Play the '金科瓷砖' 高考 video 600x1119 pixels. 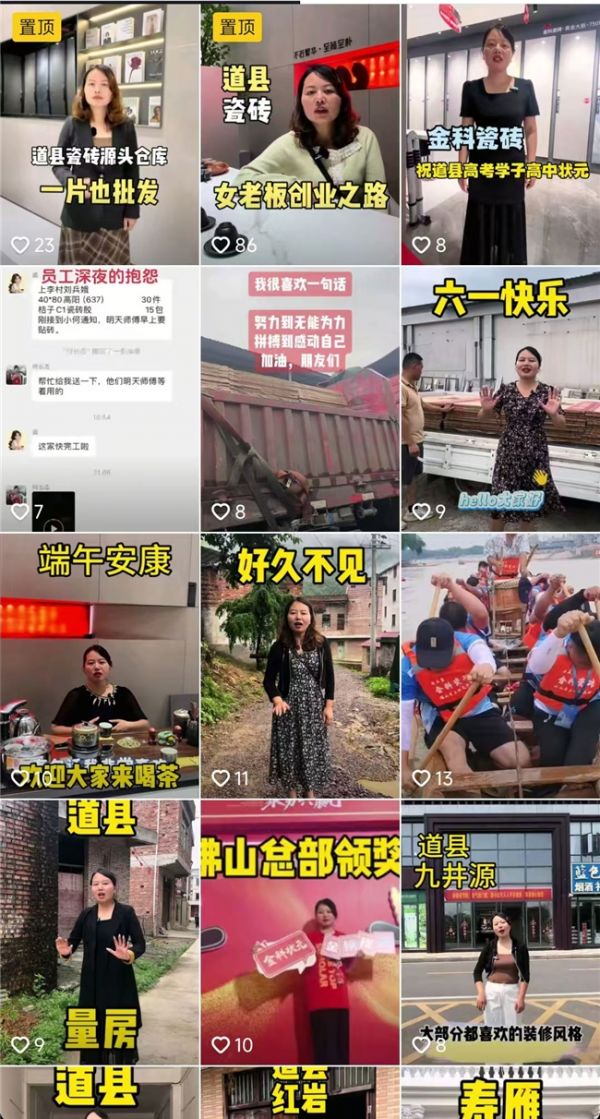tap(500, 135)
